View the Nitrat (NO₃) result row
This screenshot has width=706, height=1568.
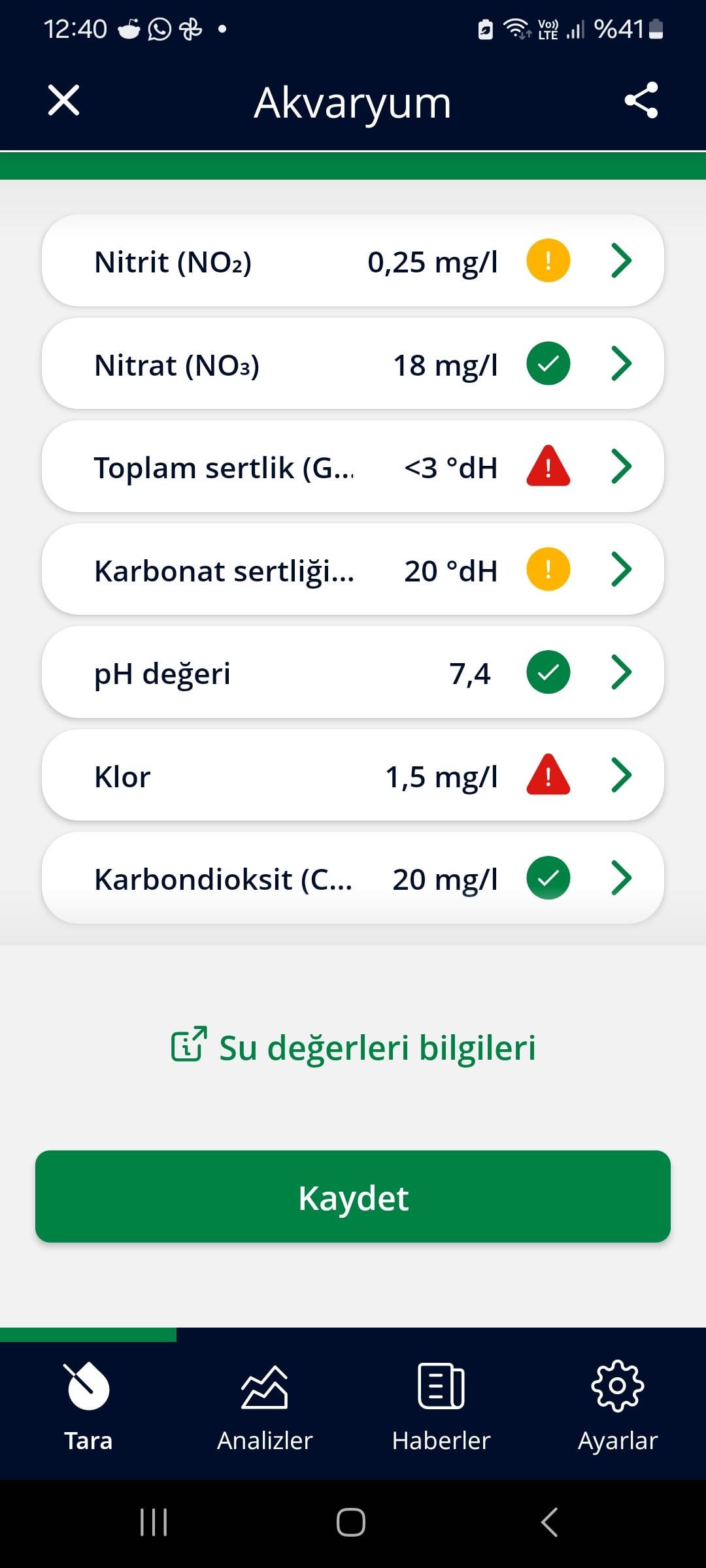tap(353, 364)
